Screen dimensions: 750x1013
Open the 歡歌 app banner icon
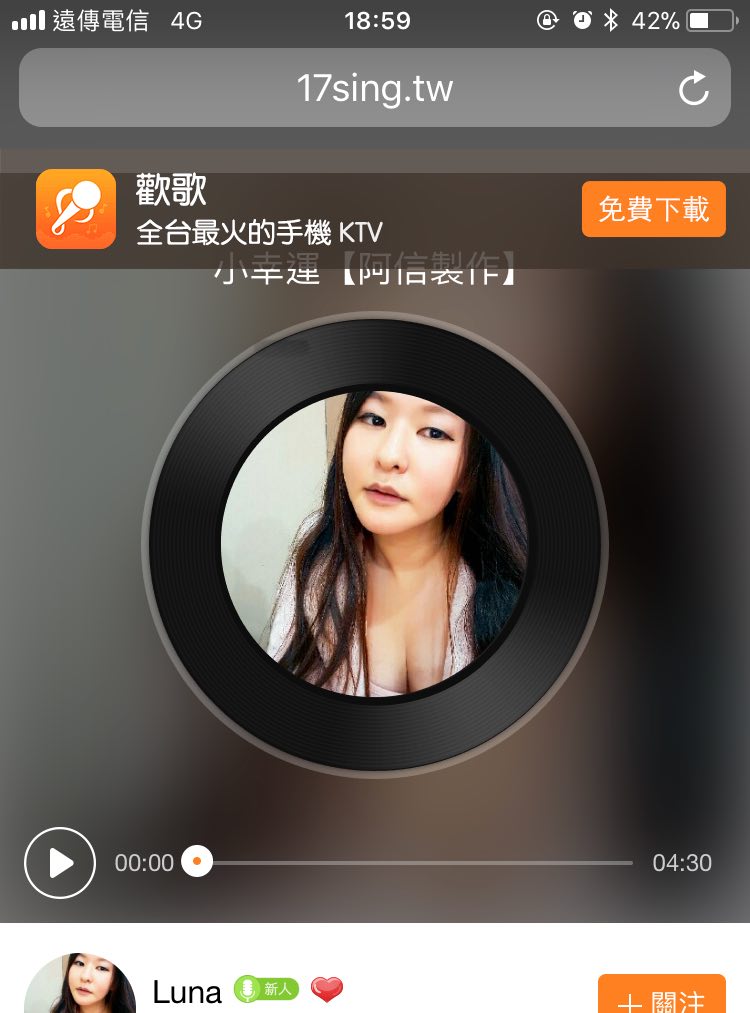[x=76, y=209]
